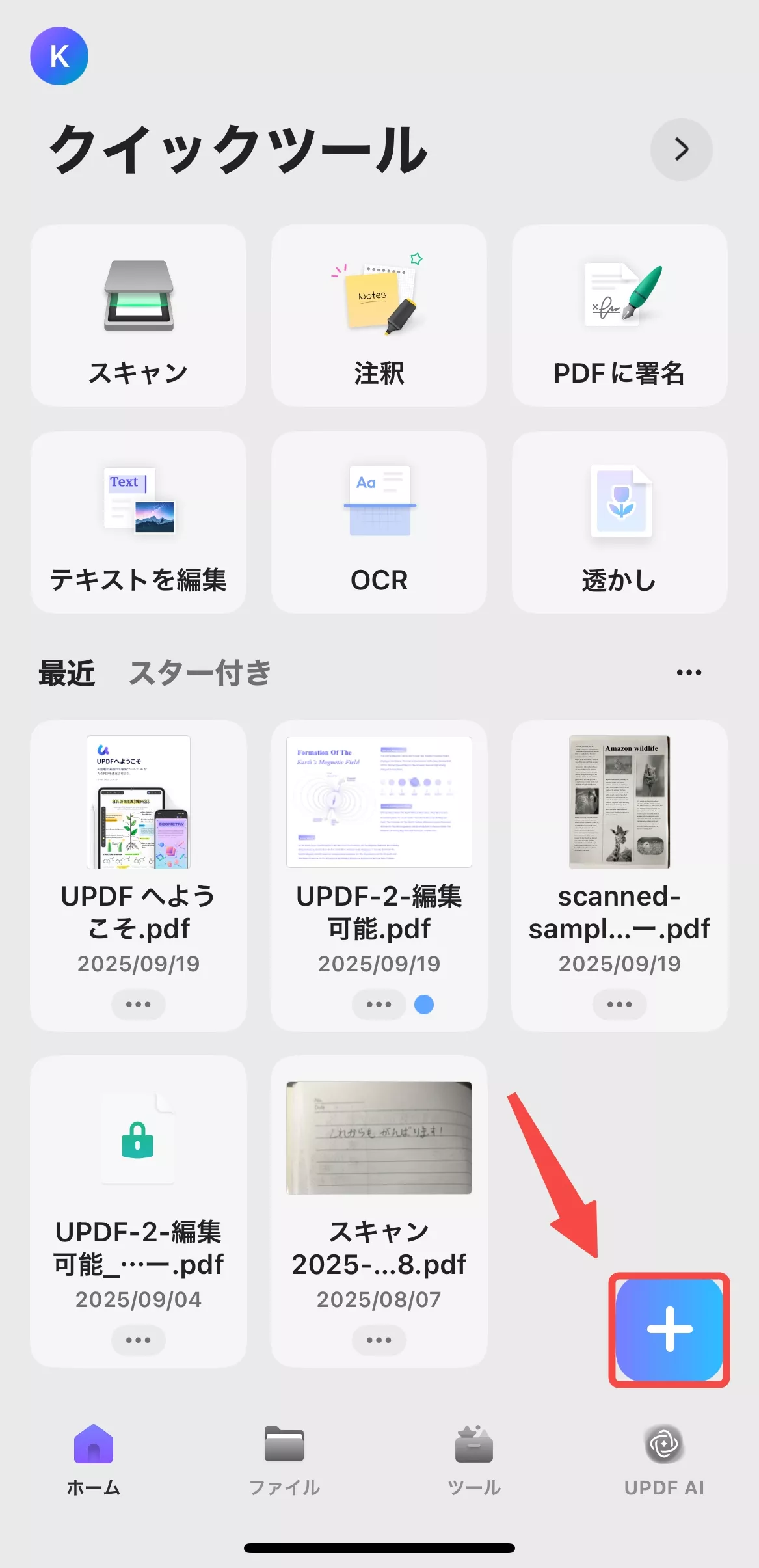Open the K profile avatar
This screenshot has width=759, height=1568.
pos(59,56)
